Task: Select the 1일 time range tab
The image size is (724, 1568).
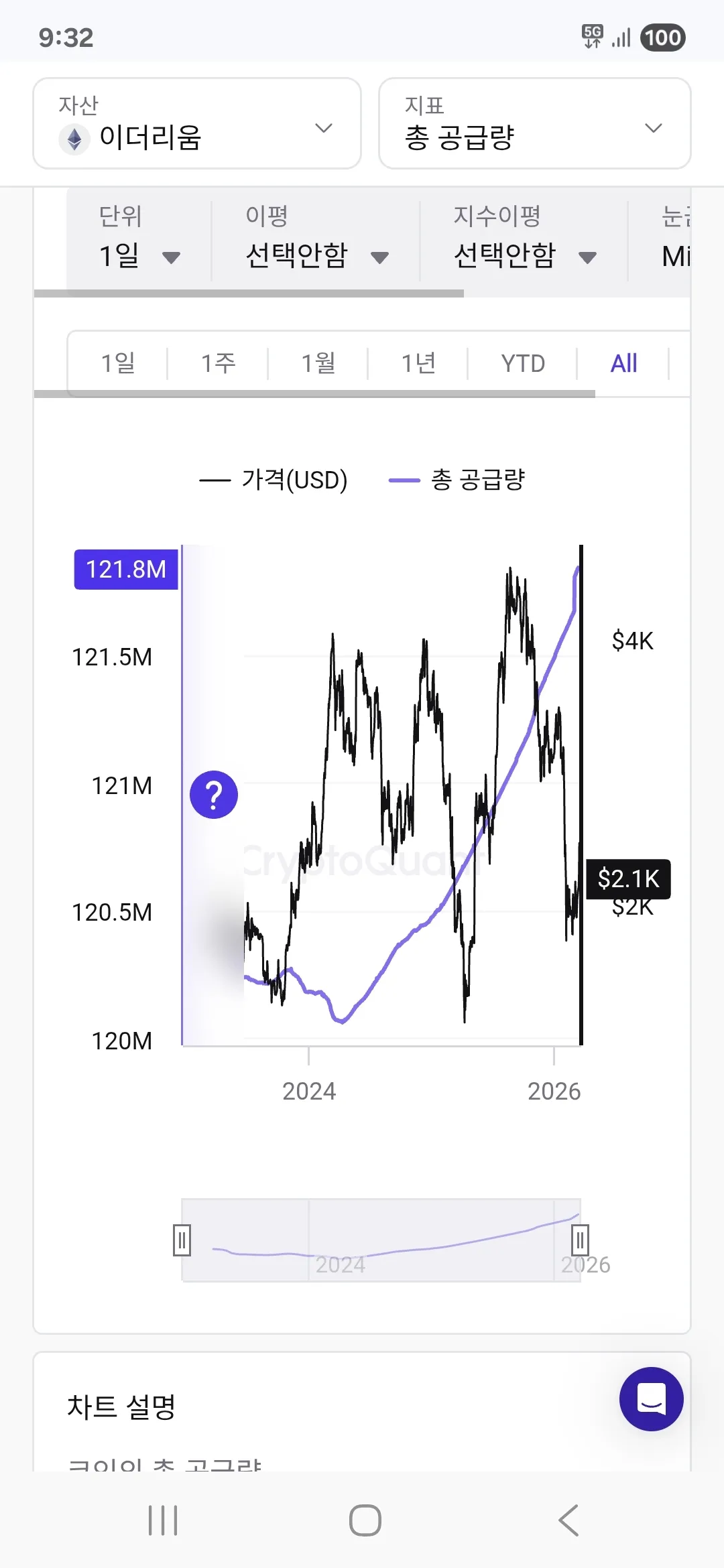Action: click(x=118, y=363)
